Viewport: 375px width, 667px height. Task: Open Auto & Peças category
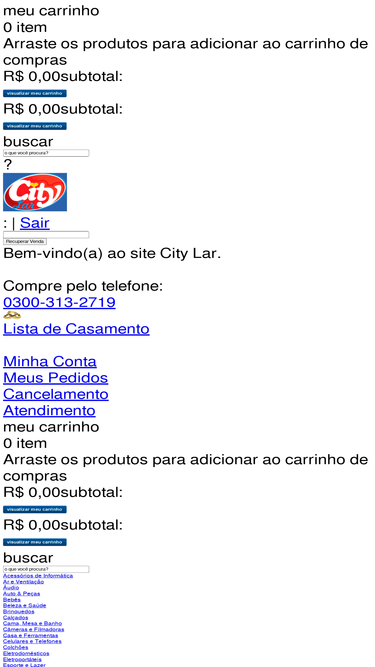(22, 593)
